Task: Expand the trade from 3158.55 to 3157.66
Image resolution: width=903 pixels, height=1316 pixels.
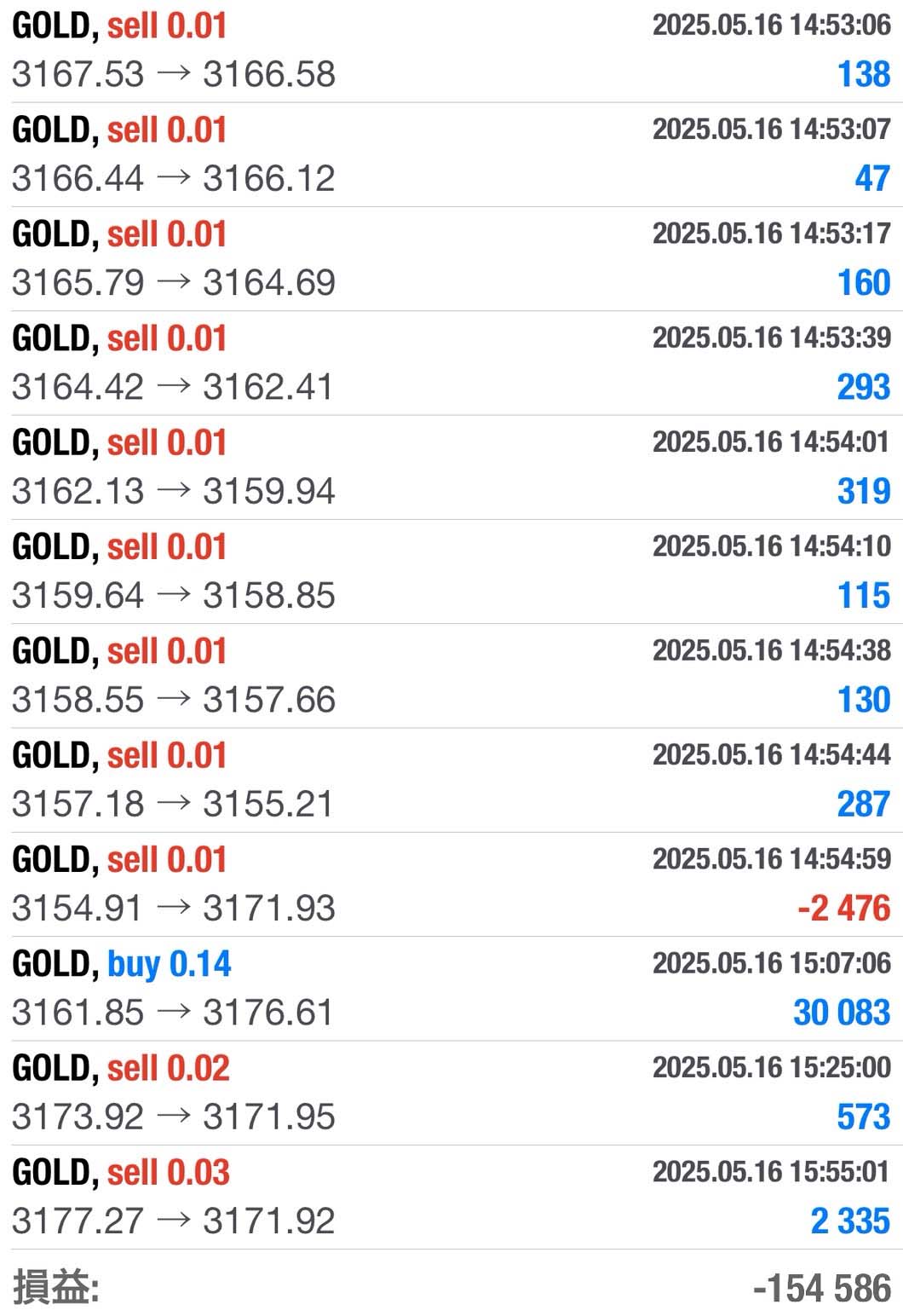Action: tap(451, 676)
